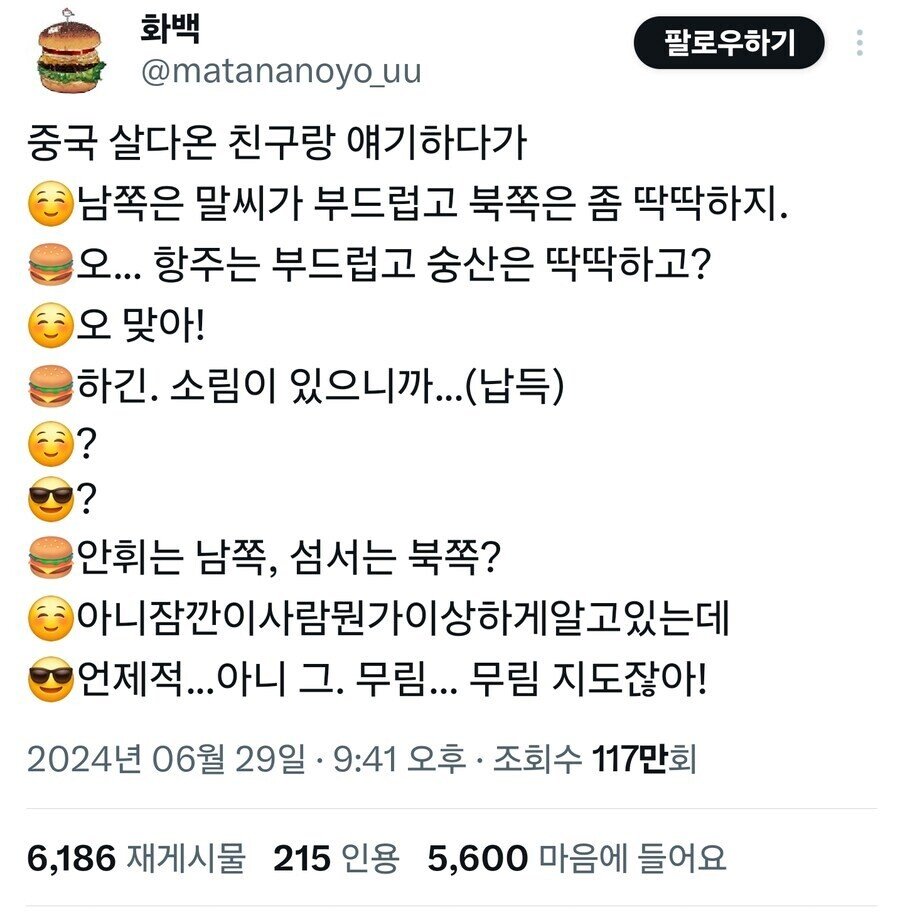Follow 화백 with the 팔로우하기 button
This screenshot has width=900, height=915.
point(729,43)
